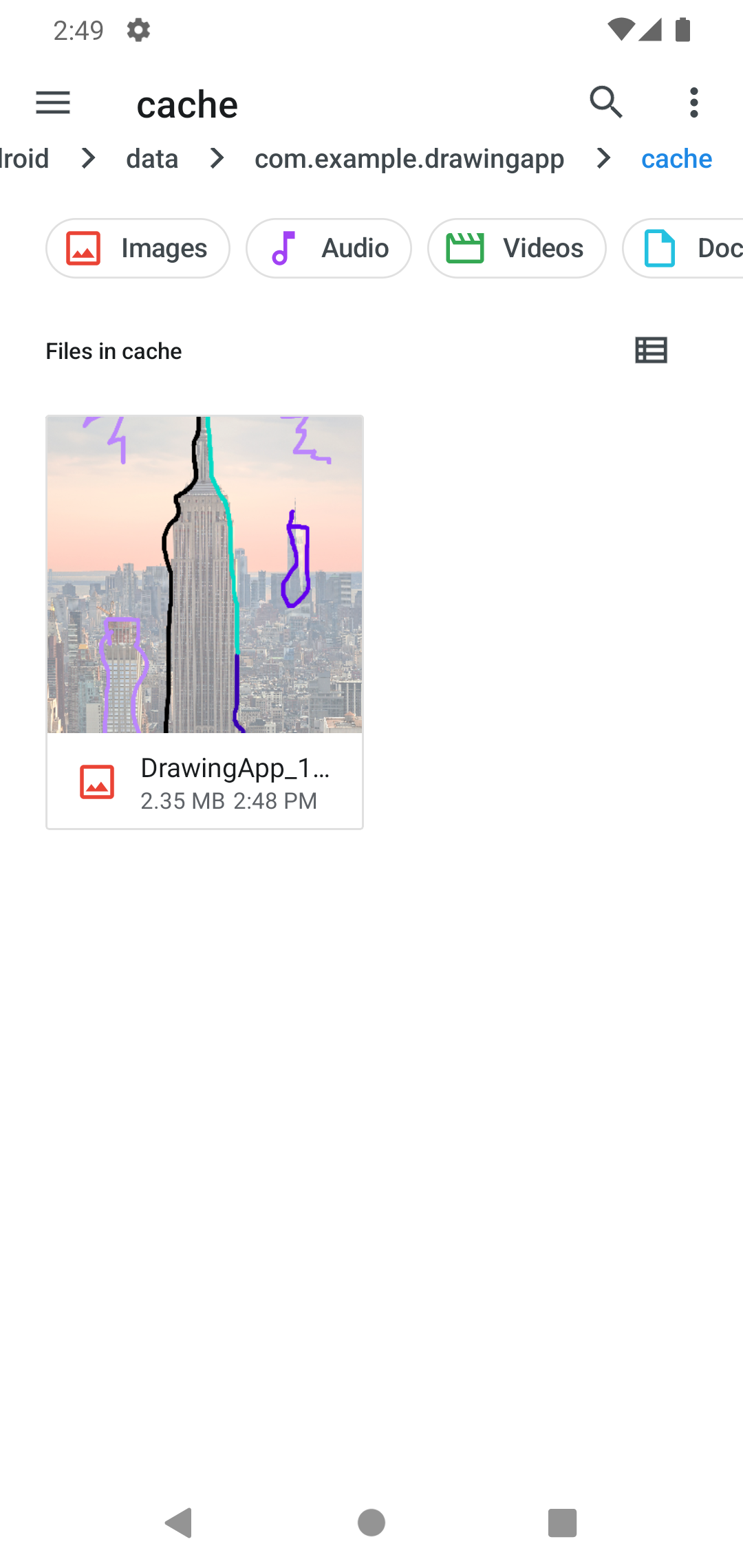Screen dimensions: 743x1568
Task: Open the navigation drawer menu
Action: pyautogui.click(x=53, y=103)
